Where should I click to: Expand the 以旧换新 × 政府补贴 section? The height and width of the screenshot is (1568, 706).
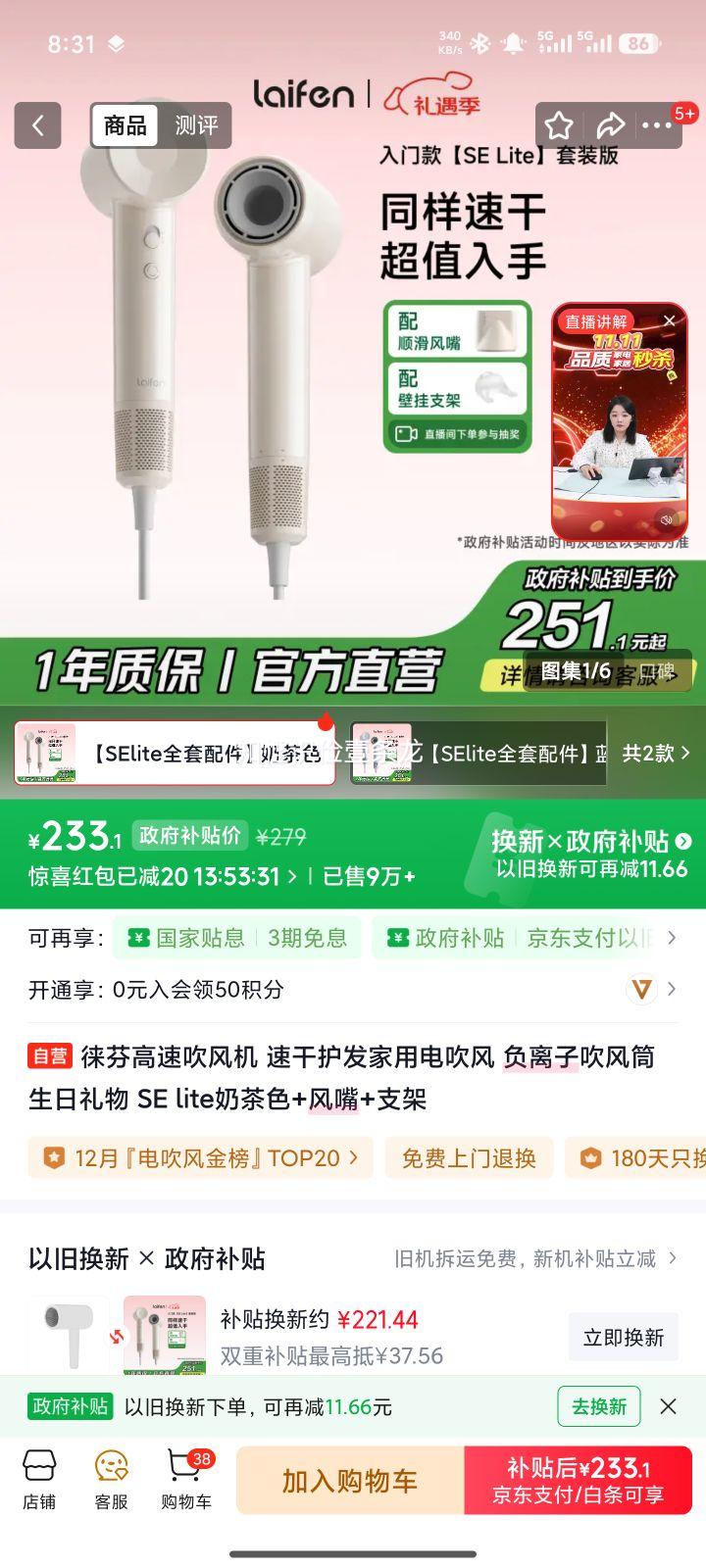pos(671,1258)
